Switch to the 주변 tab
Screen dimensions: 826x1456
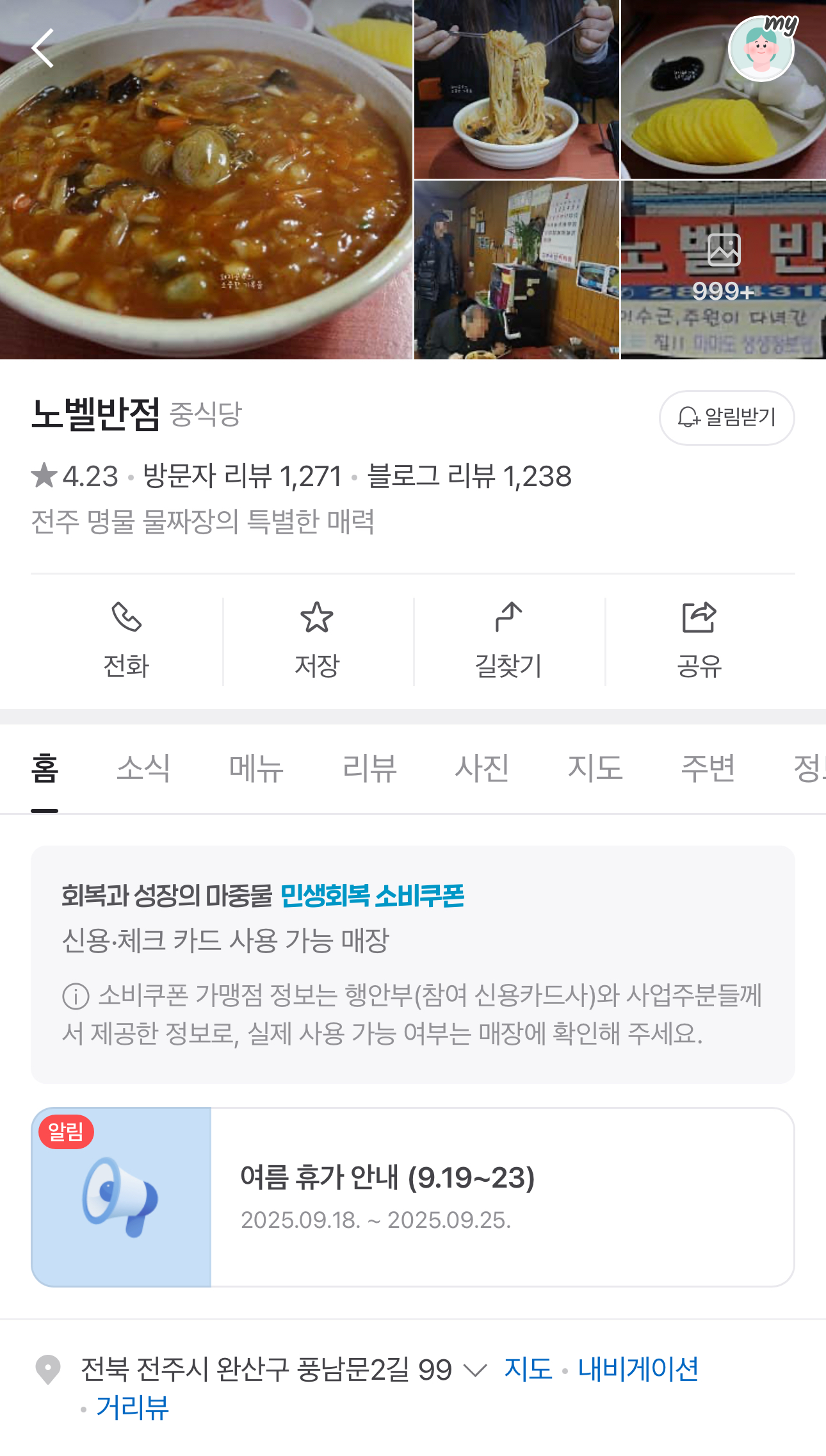click(708, 768)
